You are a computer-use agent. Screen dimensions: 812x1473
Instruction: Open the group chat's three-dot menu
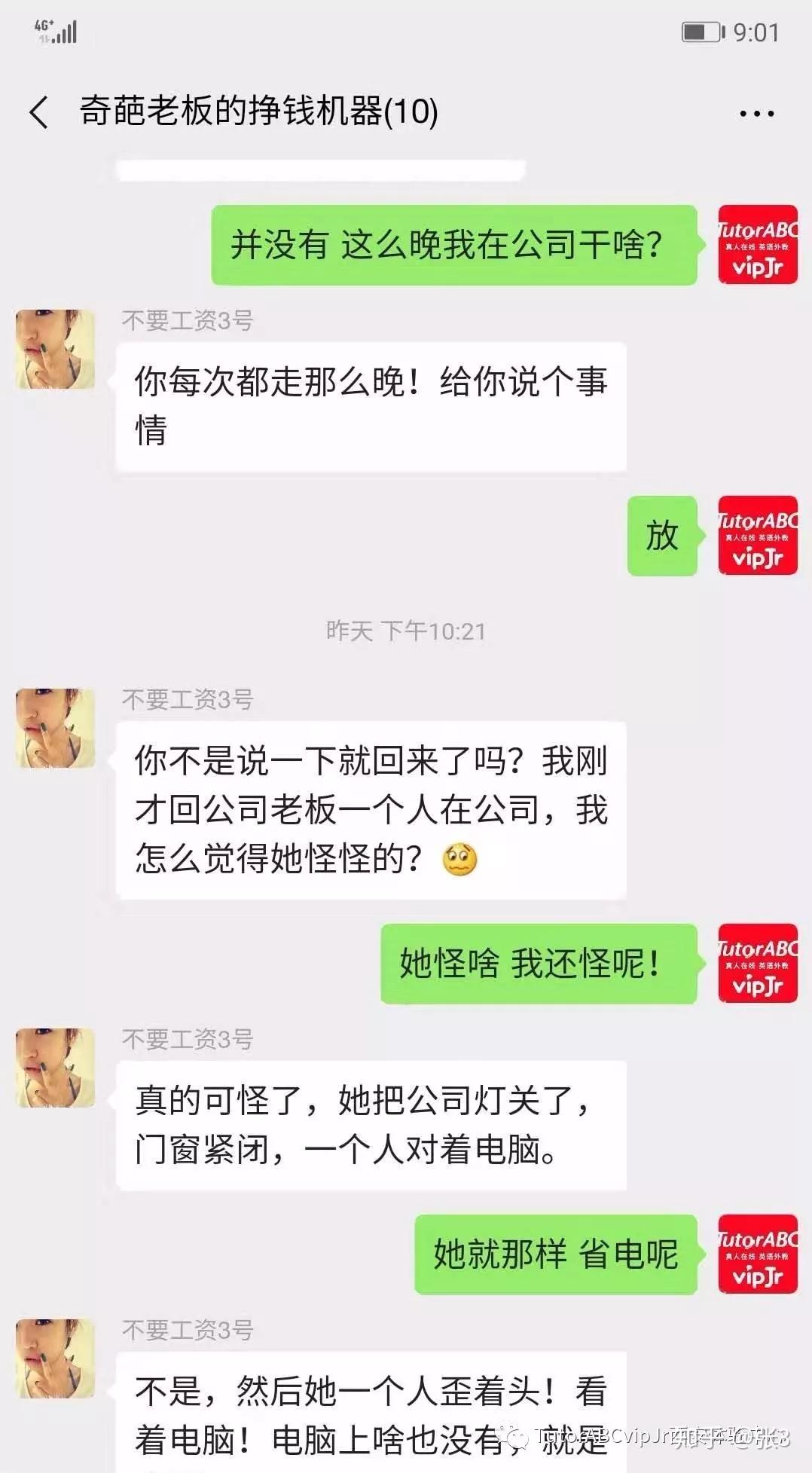click(x=756, y=114)
